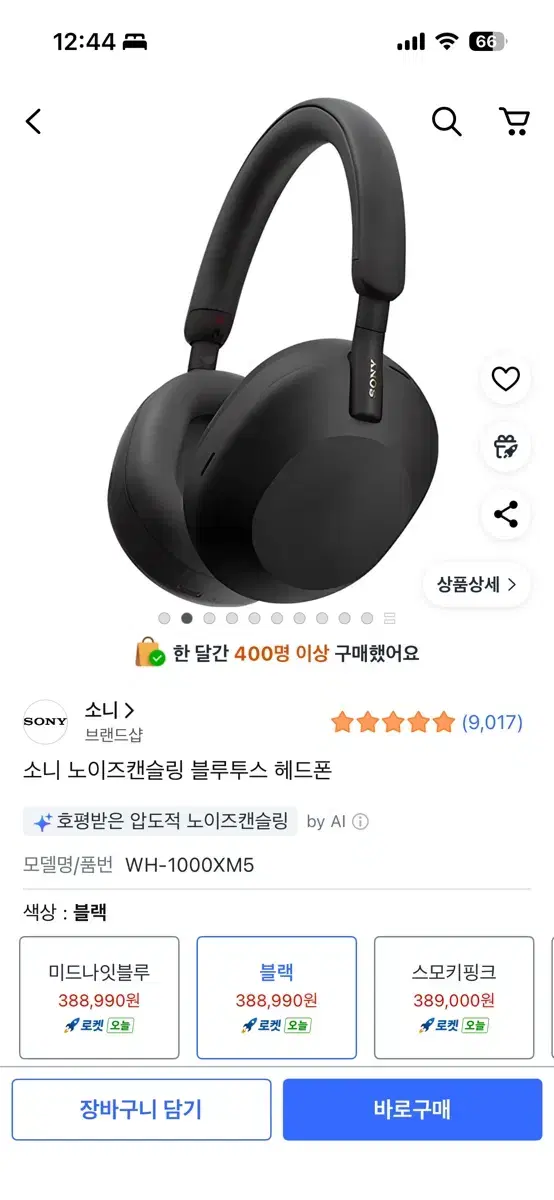
Task: Tap the gift icon button
Action: (506, 447)
